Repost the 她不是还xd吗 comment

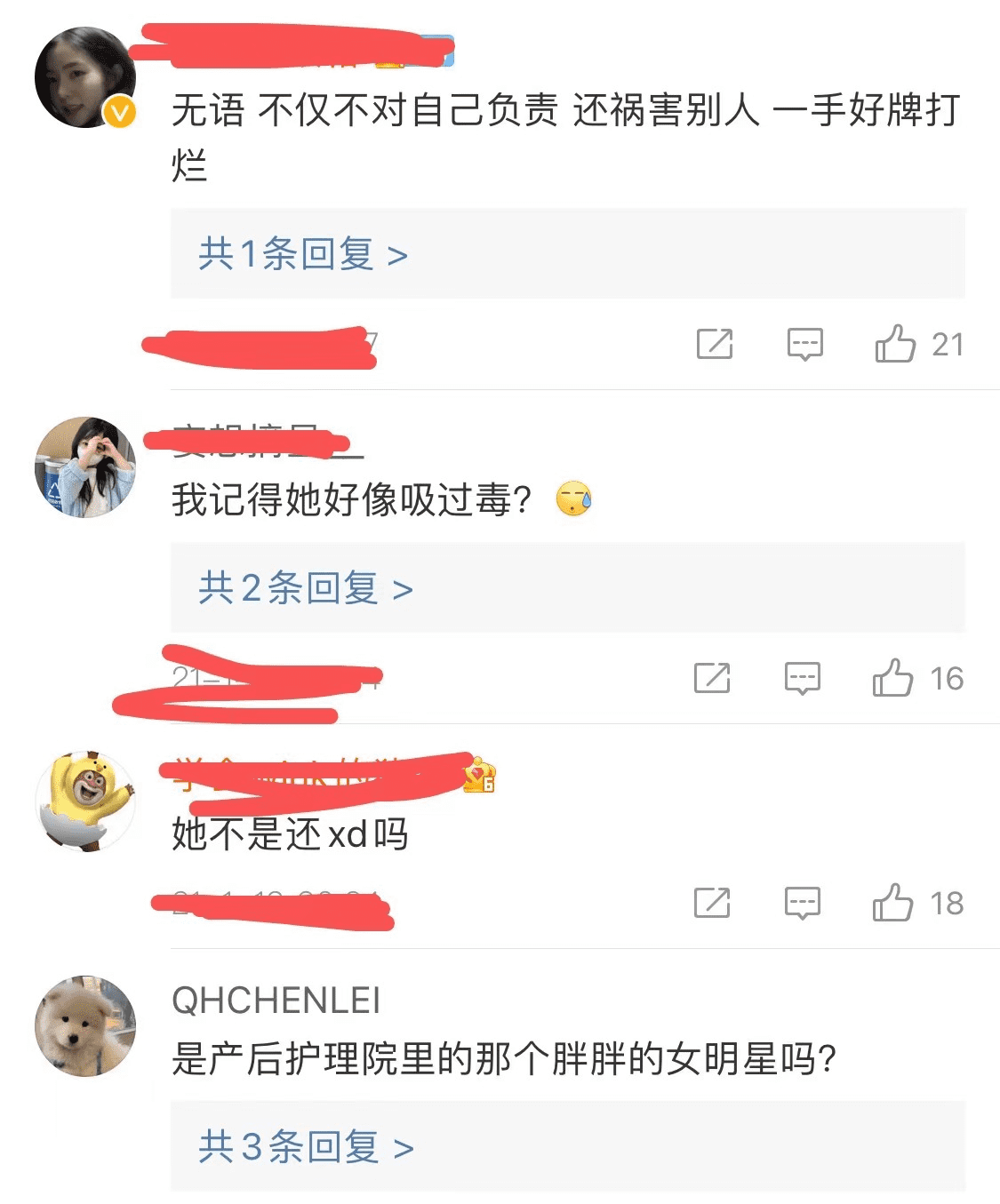click(x=712, y=903)
